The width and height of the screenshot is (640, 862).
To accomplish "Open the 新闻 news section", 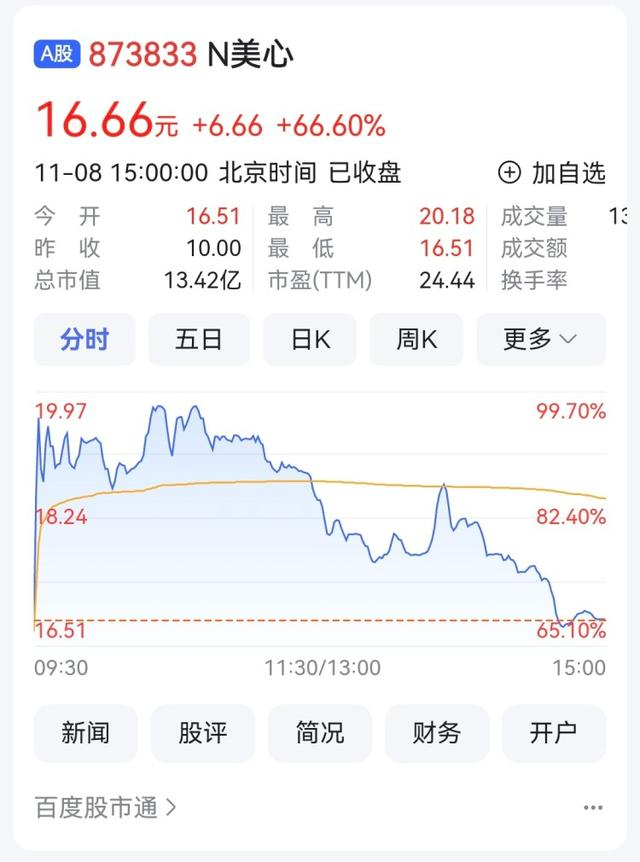I will click(84, 733).
